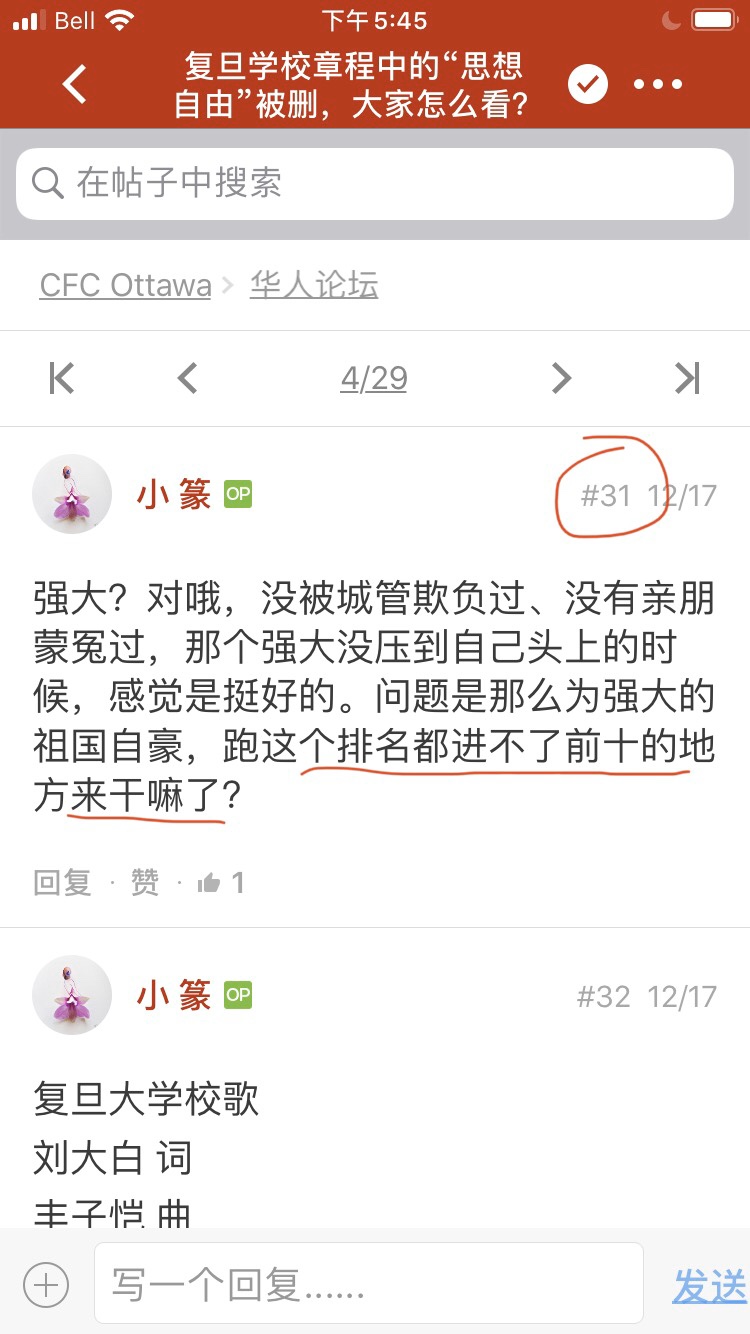Reply to post #31 via 回复
This screenshot has height=1334, width=750.
[x=62, y=882]
